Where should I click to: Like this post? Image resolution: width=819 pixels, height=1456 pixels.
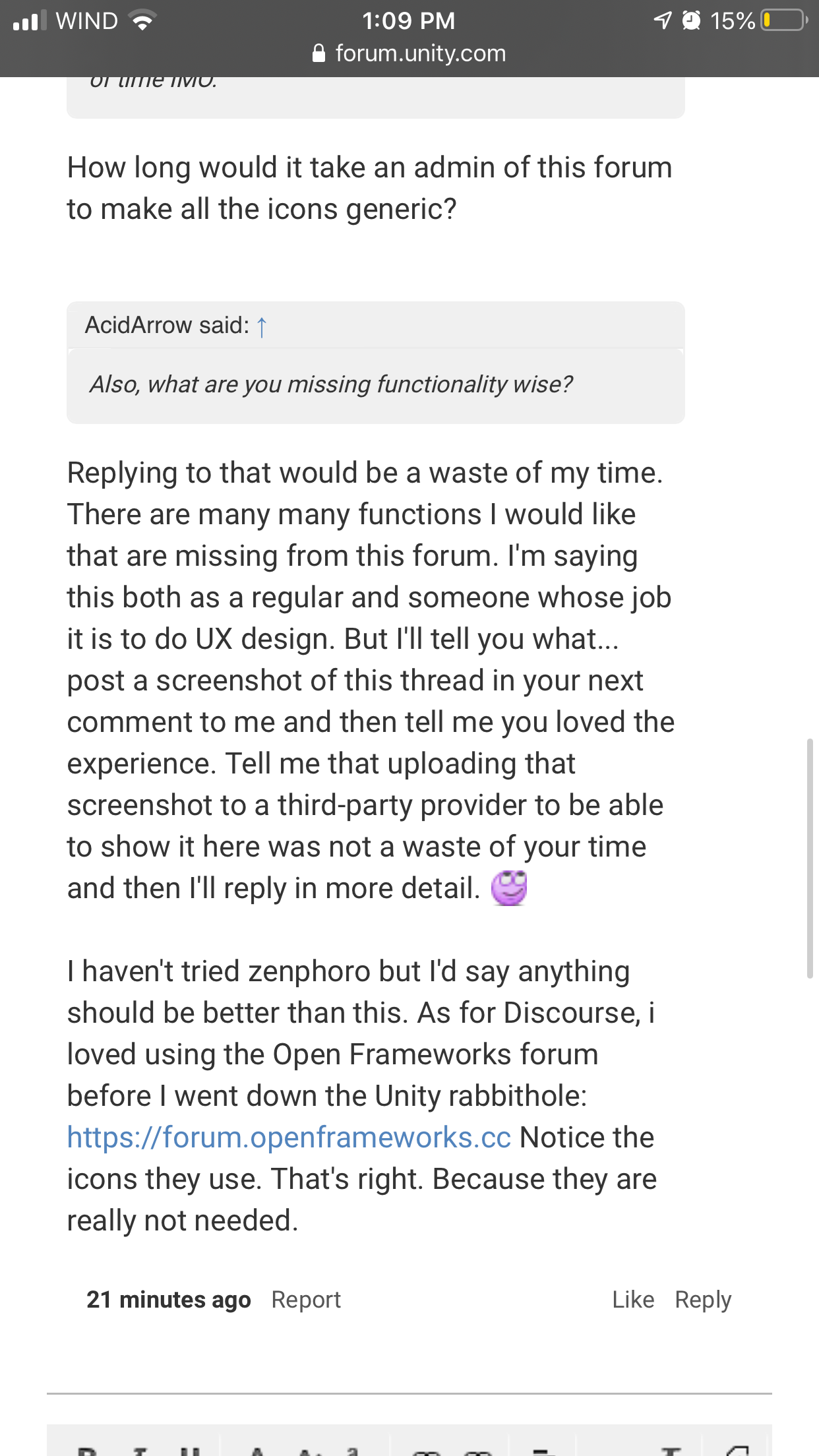coord(632,1300)
